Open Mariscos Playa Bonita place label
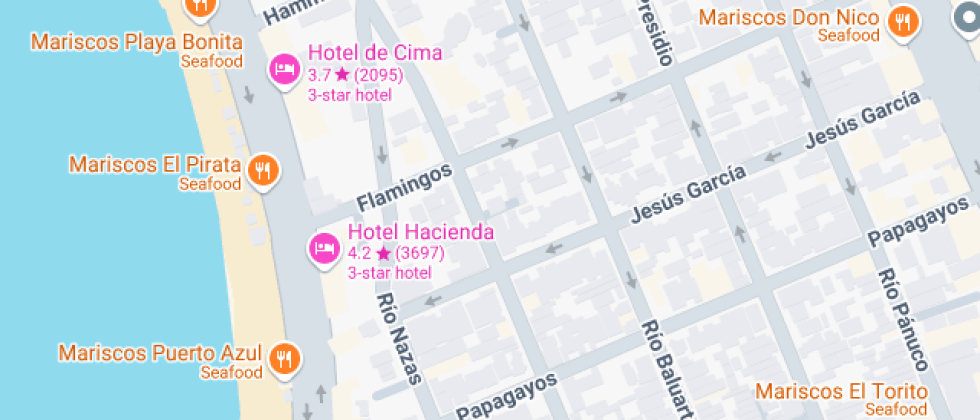Image resolution: width=980 pixels, height=420 pixels. (x=136, y=42)
